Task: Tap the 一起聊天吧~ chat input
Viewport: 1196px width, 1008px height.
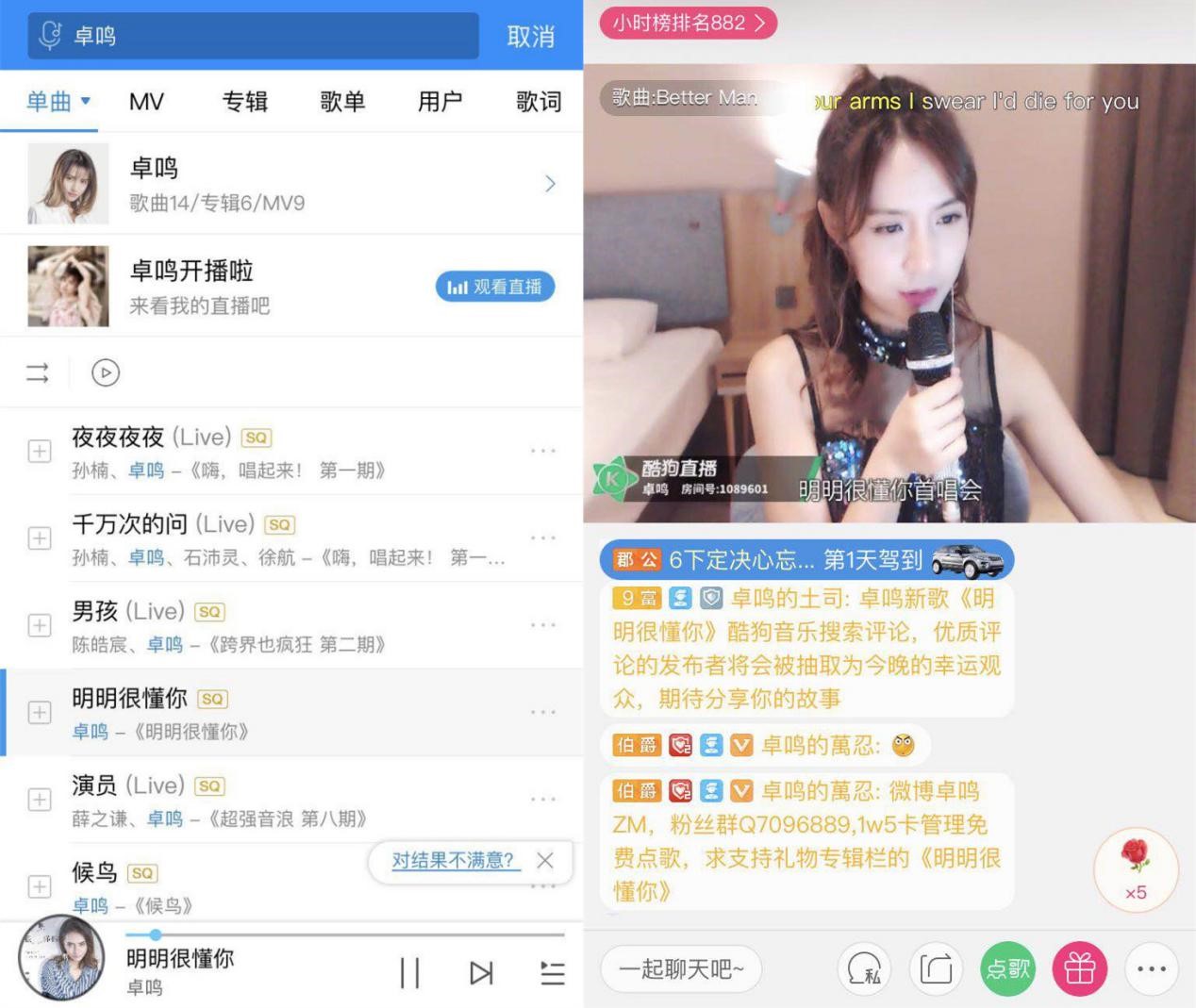Action: click(681, 969)
